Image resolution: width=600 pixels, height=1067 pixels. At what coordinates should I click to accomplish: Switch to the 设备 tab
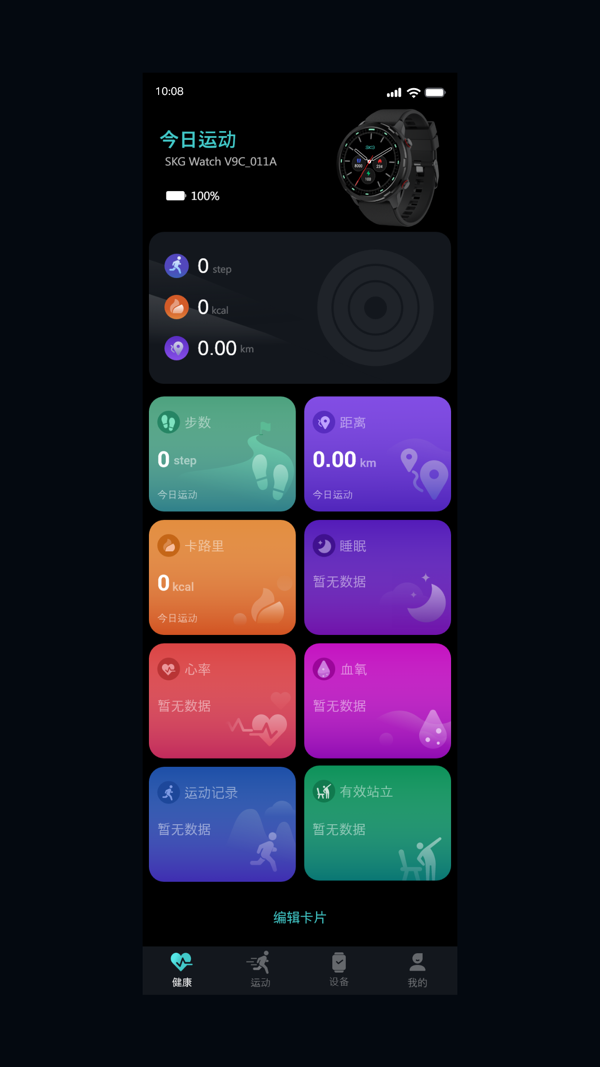pyautogui.click(x=339, y=970)
